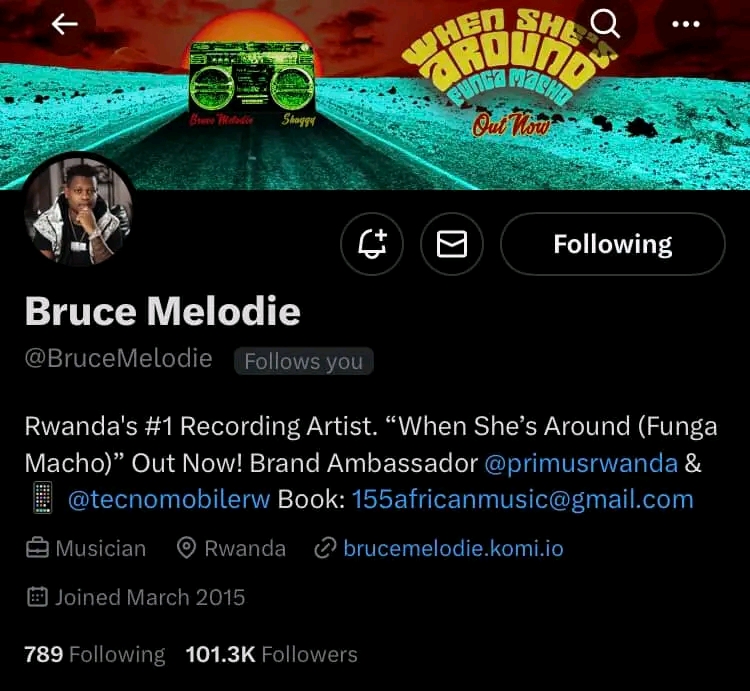Image resolution: width=750 pixels, height=691 pixels.
Task: Turn on post notifications bell
Action: pos(373,244)
